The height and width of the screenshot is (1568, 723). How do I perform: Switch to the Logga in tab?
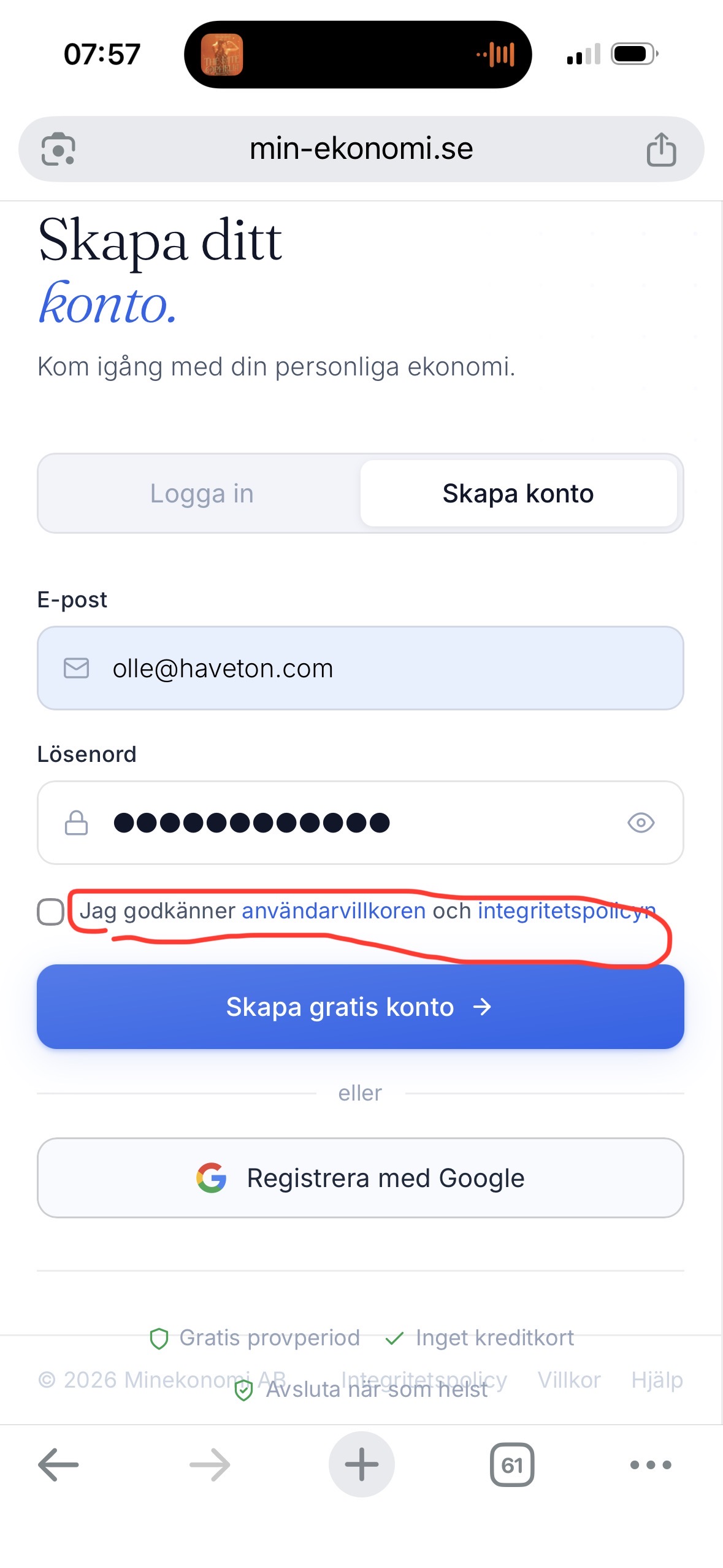(202, 494)
